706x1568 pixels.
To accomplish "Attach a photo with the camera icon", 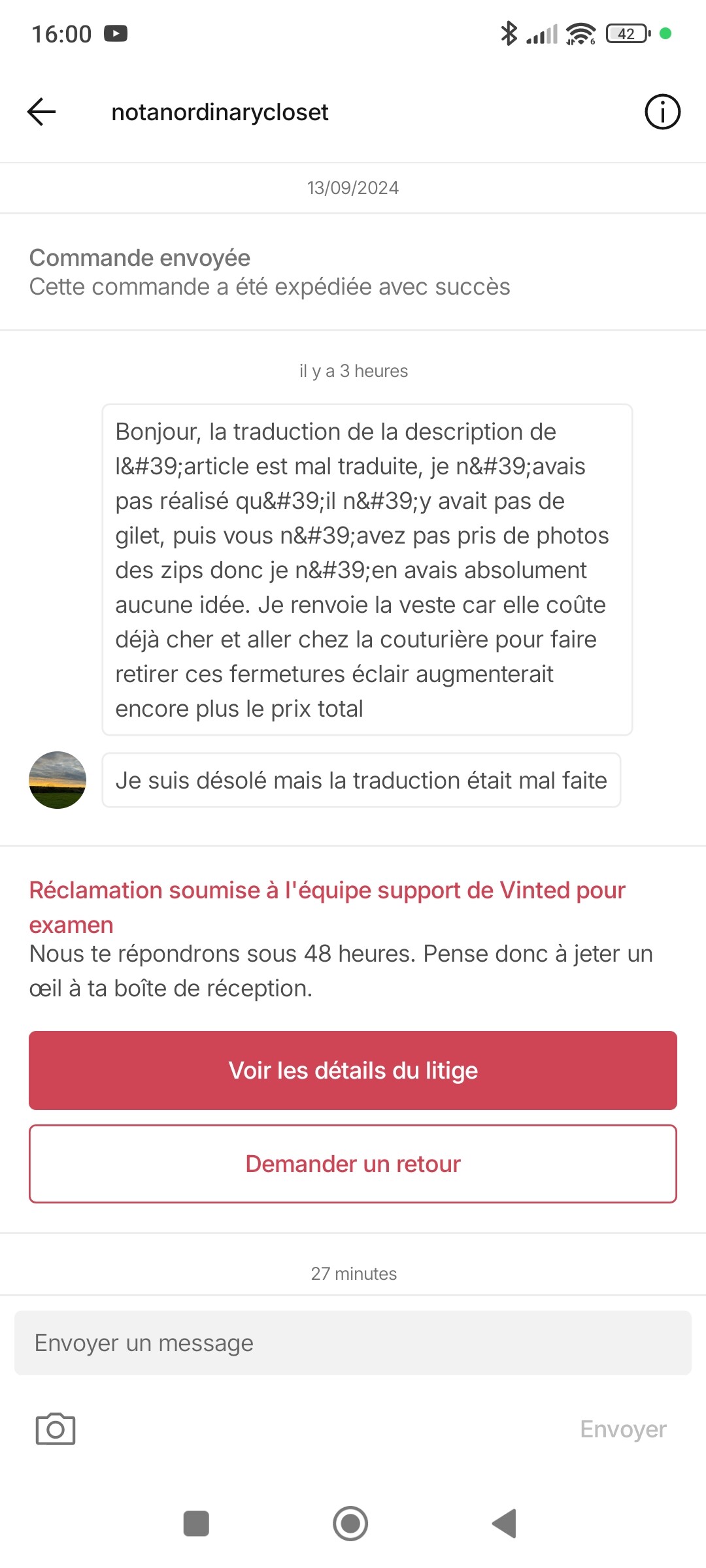I will [56, 1429].
